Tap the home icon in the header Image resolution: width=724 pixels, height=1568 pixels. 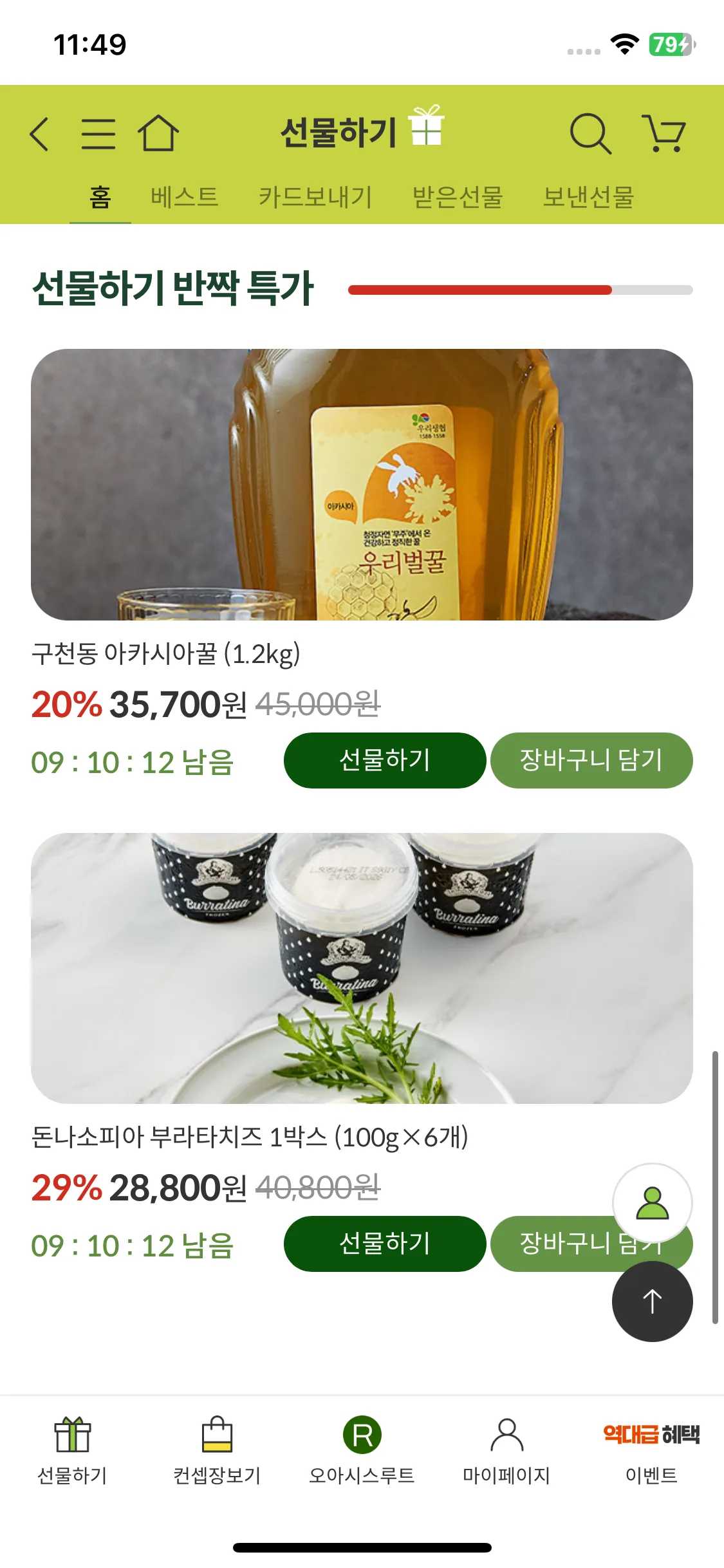pos(158,133)
